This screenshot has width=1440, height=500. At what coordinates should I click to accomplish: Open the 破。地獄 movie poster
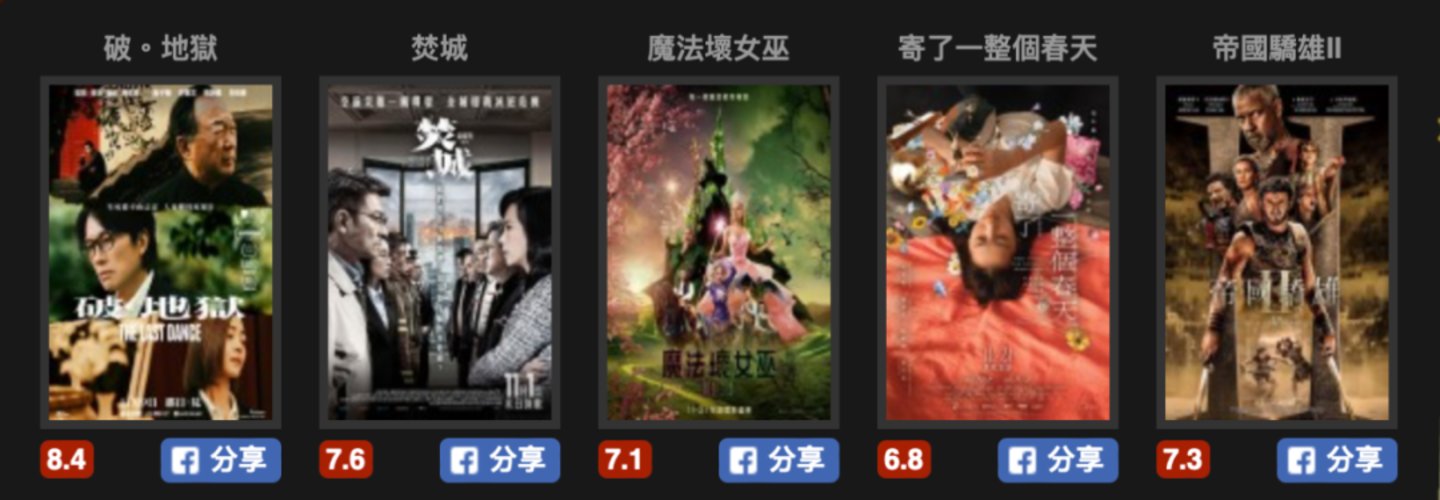[x=160, y=252]
